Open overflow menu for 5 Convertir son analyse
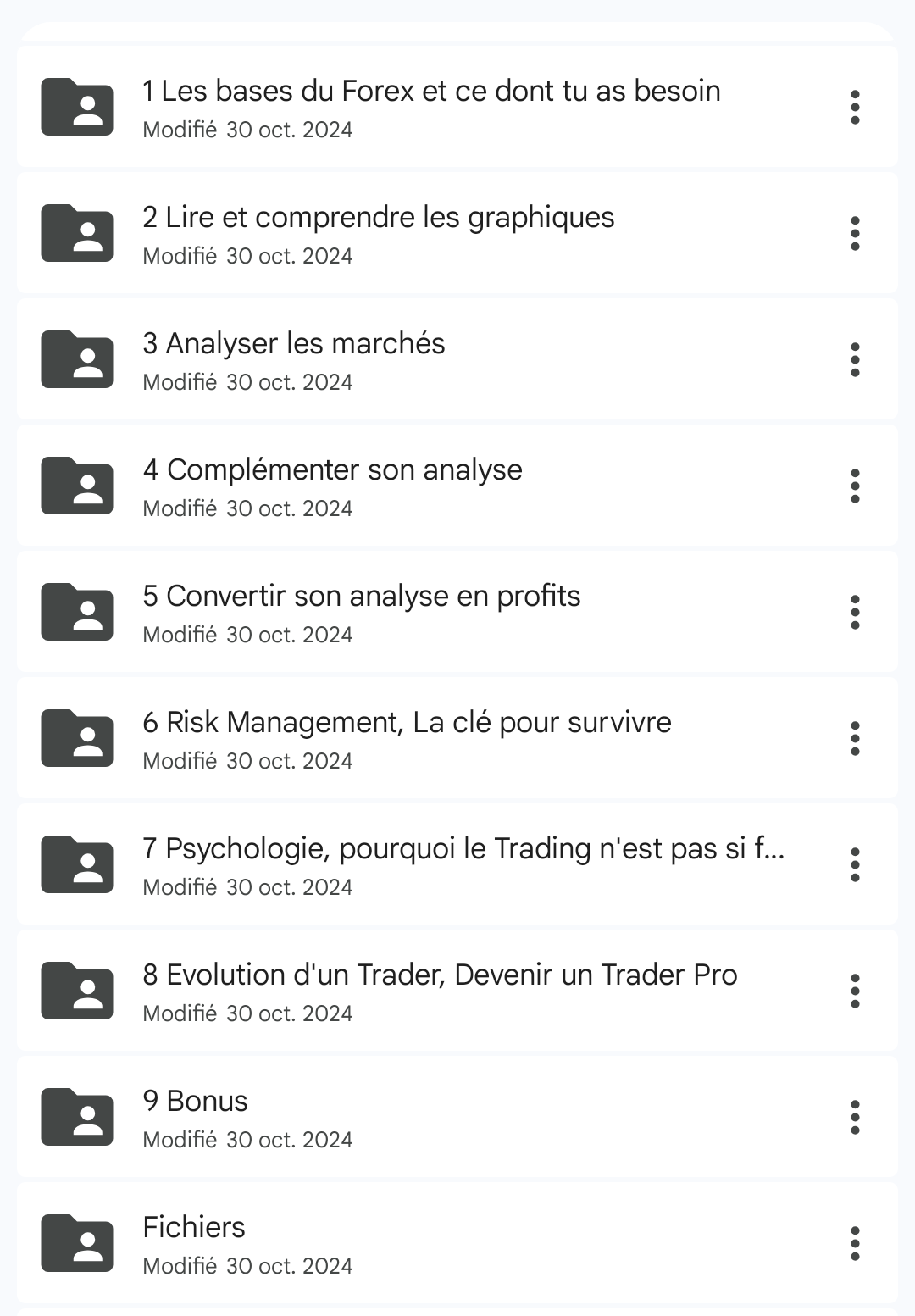This screenshot has height=1316, width=915. [x=855, y=612]
